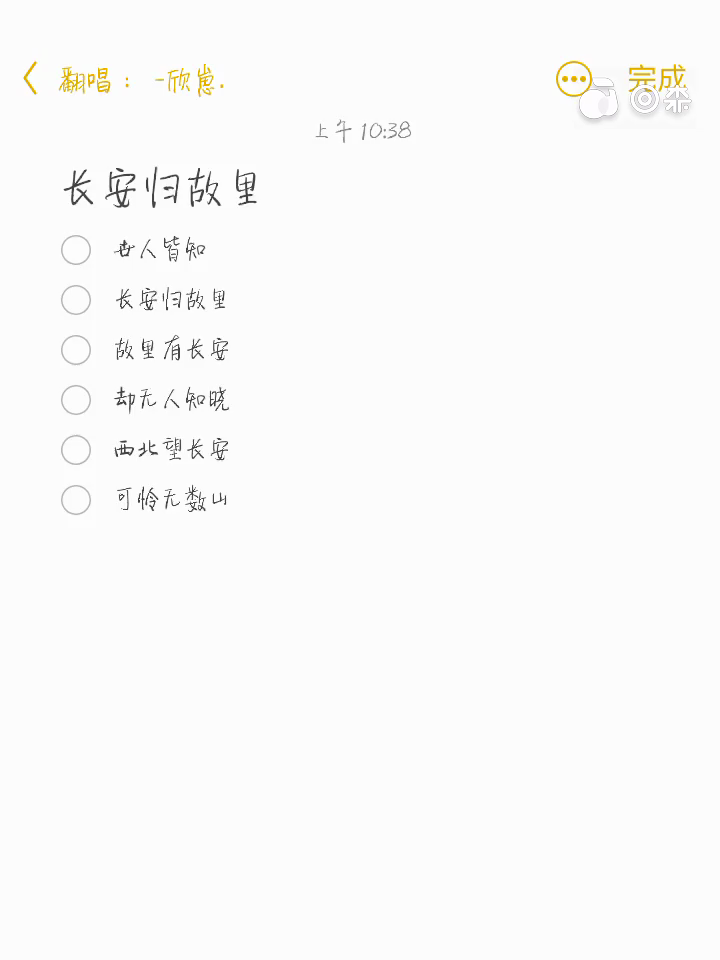
Task: Select the checkbox for 却无人知晓
Action: pos(76,400)
